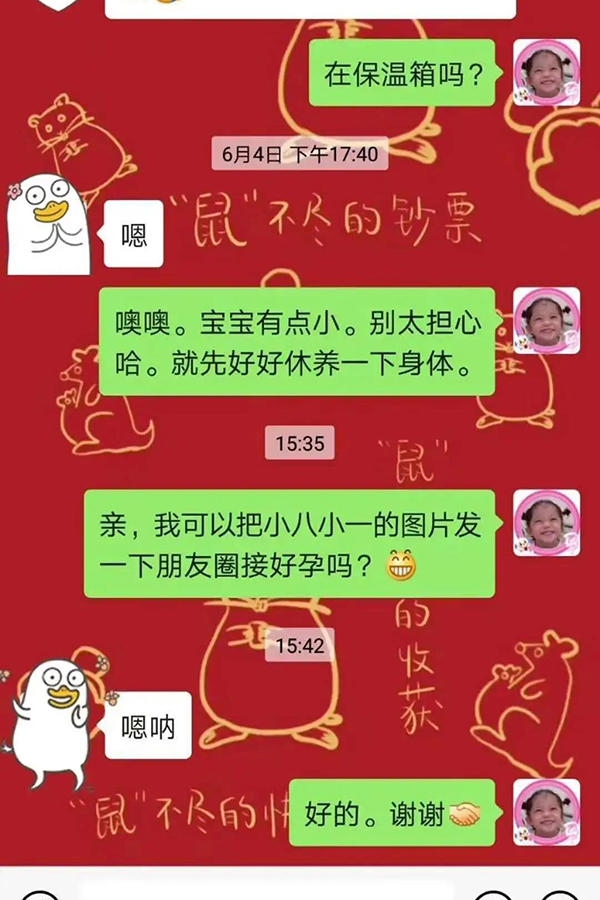600x900 pixels.
Task: Open sender's avatar beside "在保温箱吗？"
Action: click(x=546, y=73)
